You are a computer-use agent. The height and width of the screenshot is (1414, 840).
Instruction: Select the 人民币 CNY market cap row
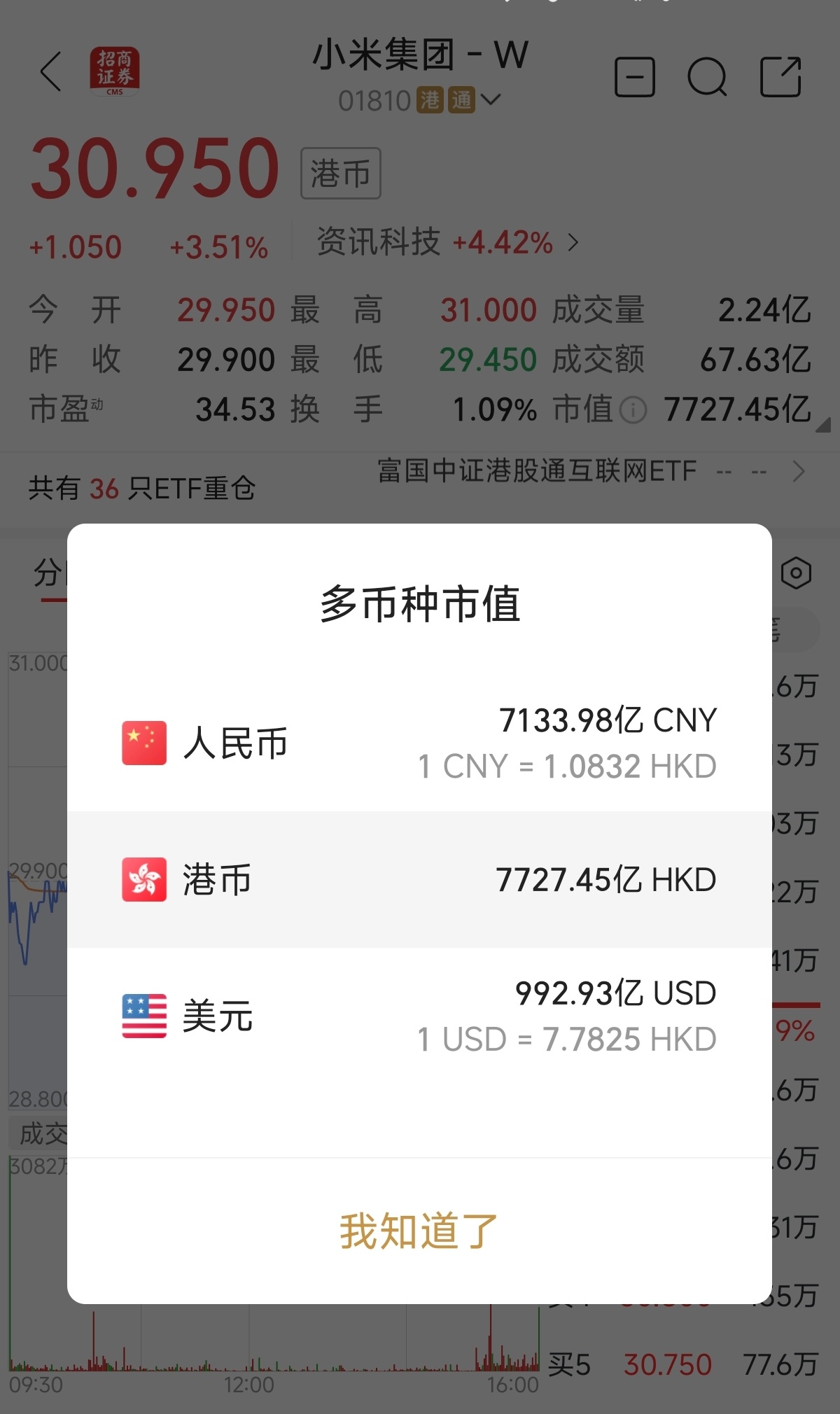tap(420, 742)
